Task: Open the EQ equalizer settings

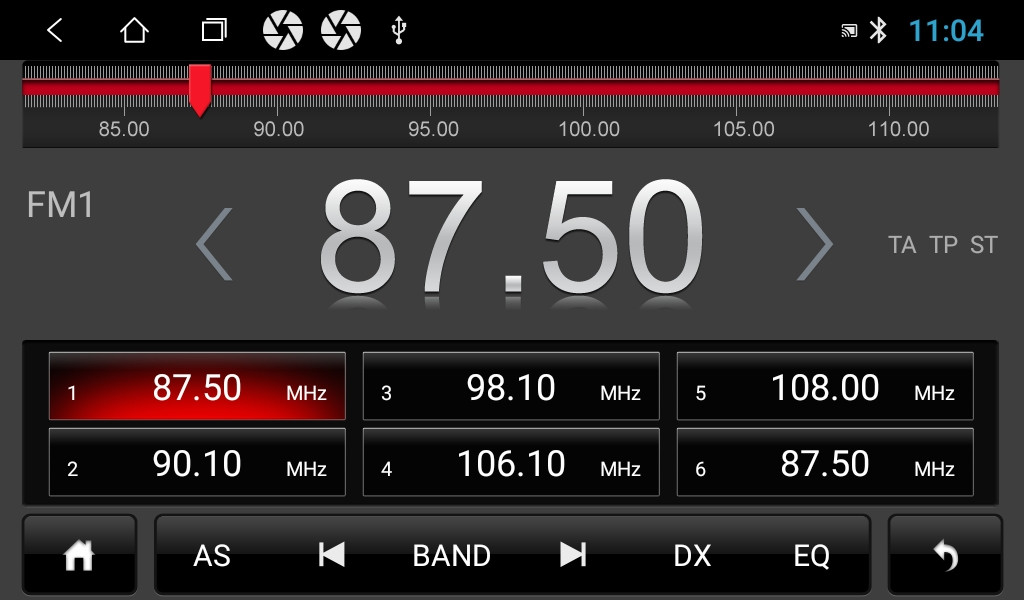Action: [811, 555]
